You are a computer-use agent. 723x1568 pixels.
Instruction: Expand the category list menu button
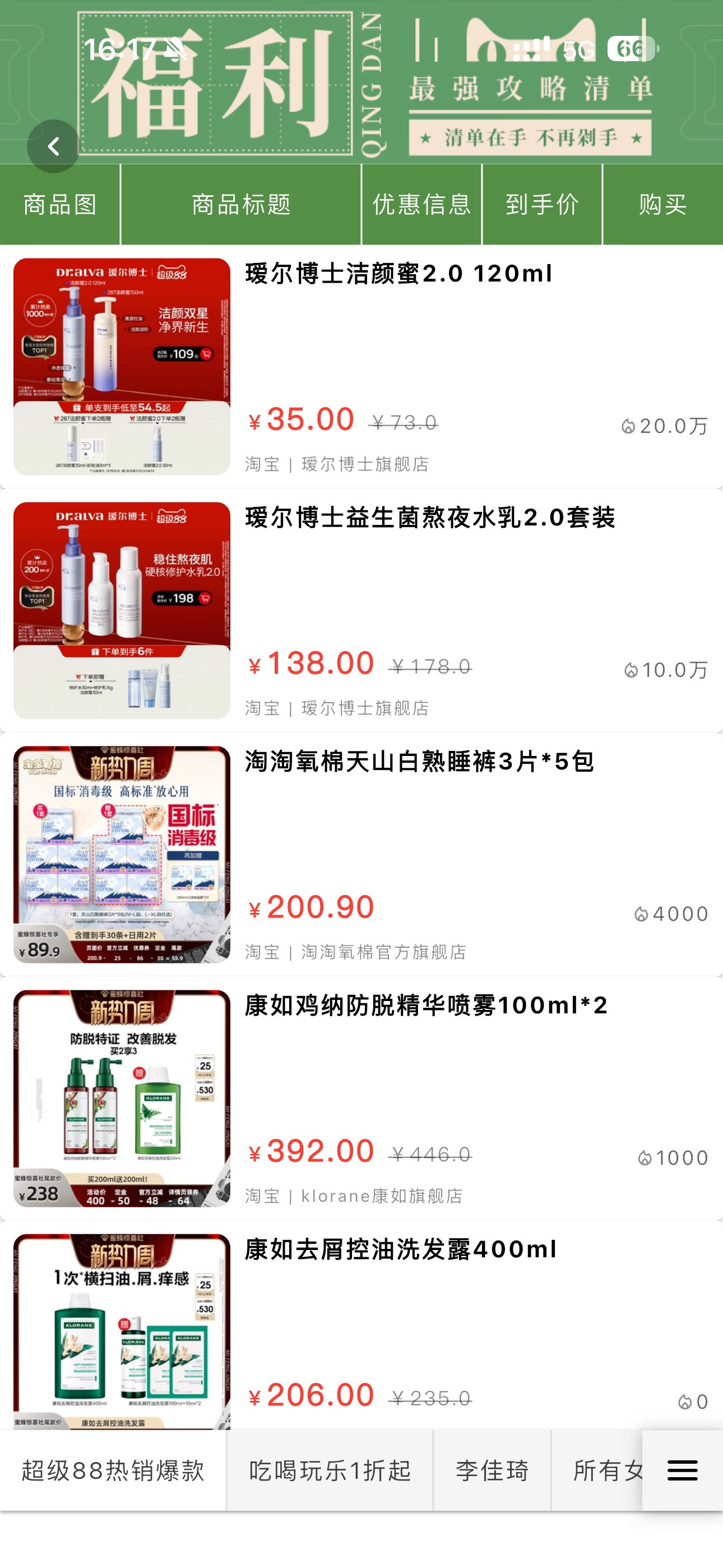coord(682,1470)
